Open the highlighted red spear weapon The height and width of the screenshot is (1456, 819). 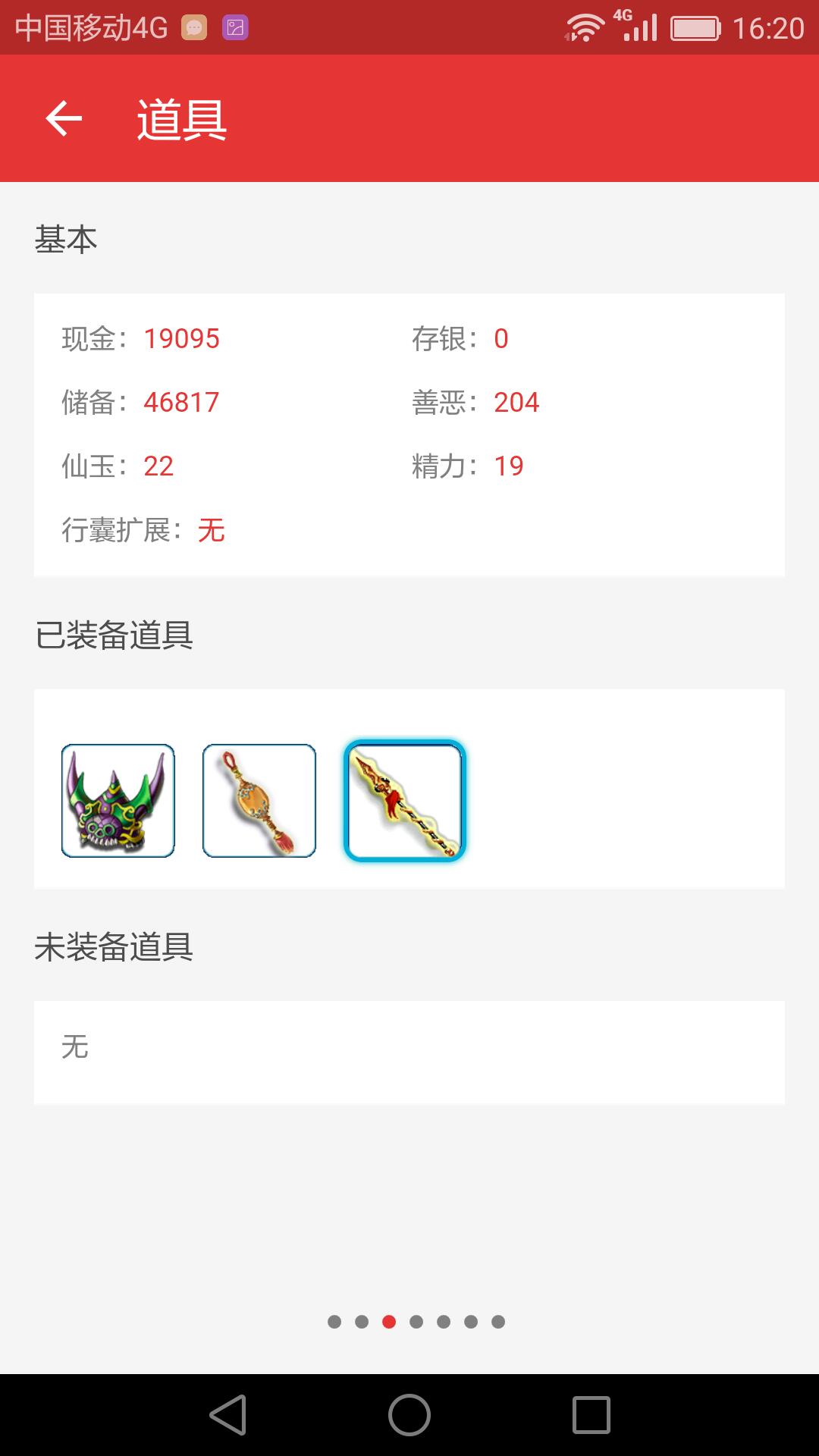tap(405, 801)
